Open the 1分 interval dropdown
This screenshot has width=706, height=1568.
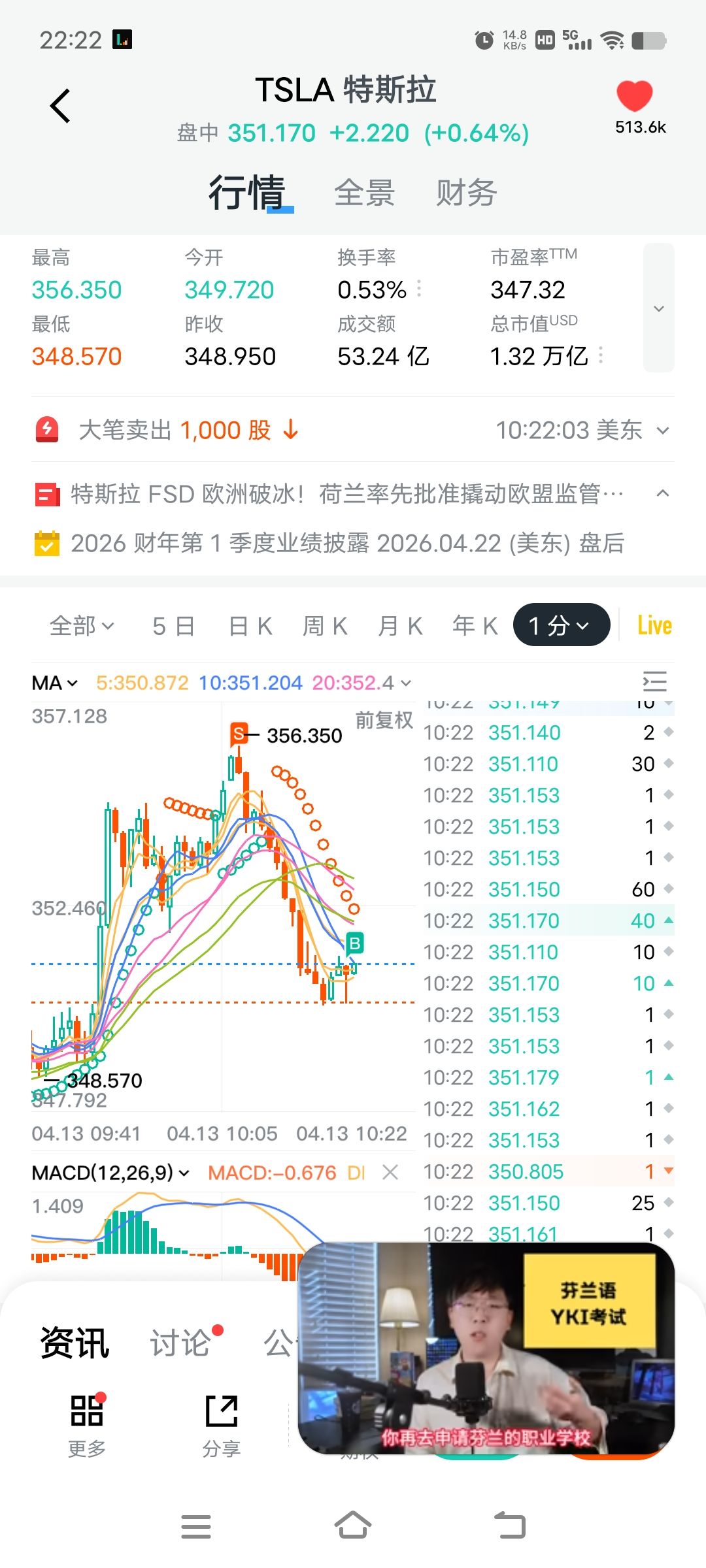coord(561,626)
